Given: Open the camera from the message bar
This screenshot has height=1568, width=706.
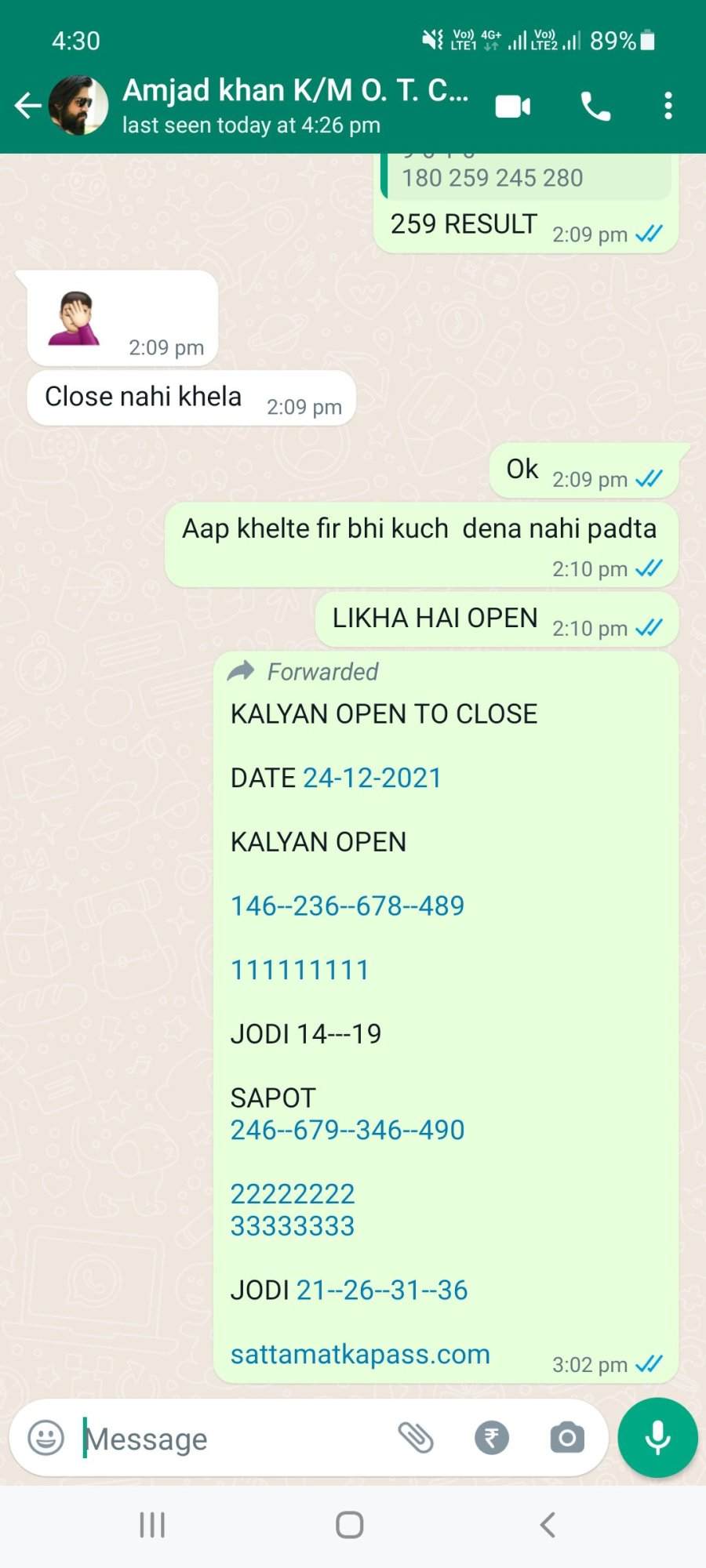Looking at the screenshot, I should [x=566, y=1438].
